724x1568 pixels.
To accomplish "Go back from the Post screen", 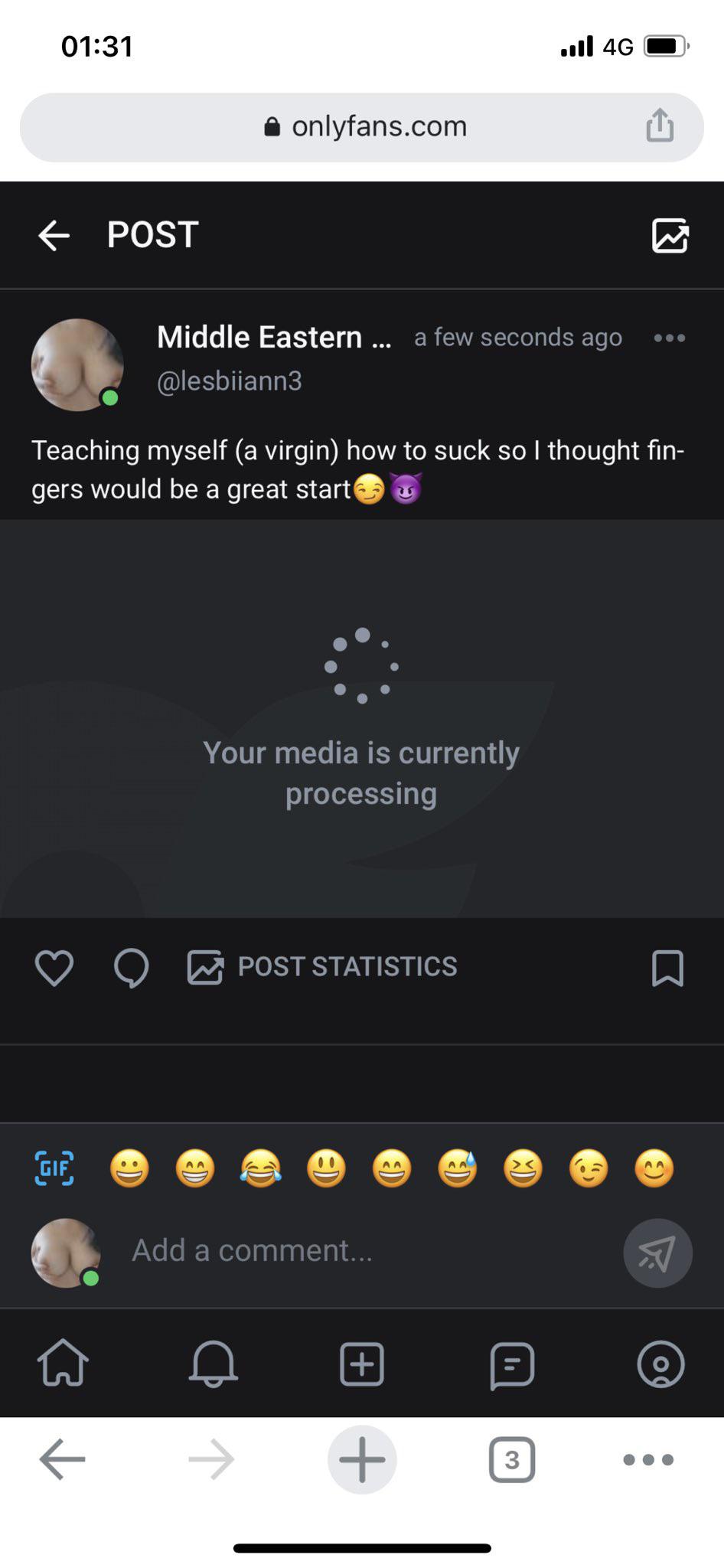I will click(x=54, y=235).
